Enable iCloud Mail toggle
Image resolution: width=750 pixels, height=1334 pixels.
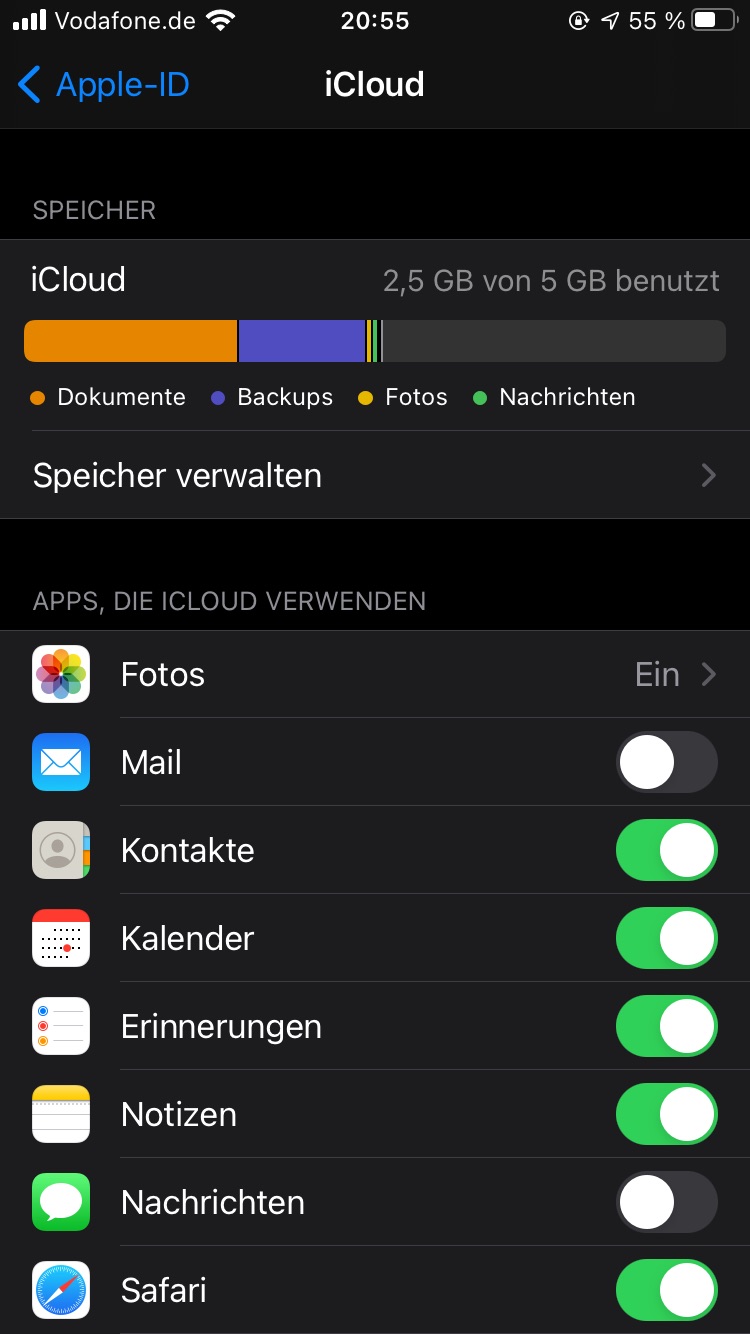coord(666,763)
